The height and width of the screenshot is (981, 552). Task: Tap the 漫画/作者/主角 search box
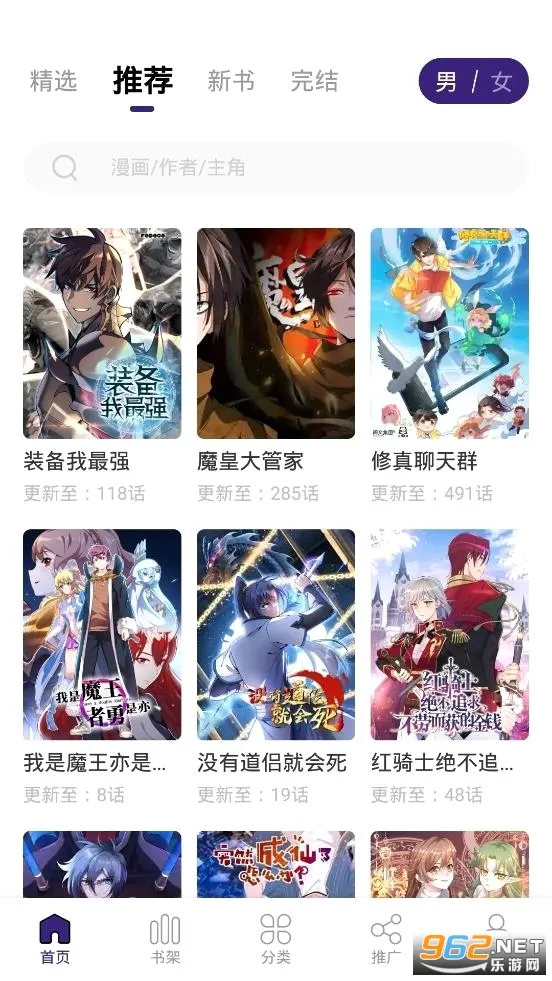275,168
